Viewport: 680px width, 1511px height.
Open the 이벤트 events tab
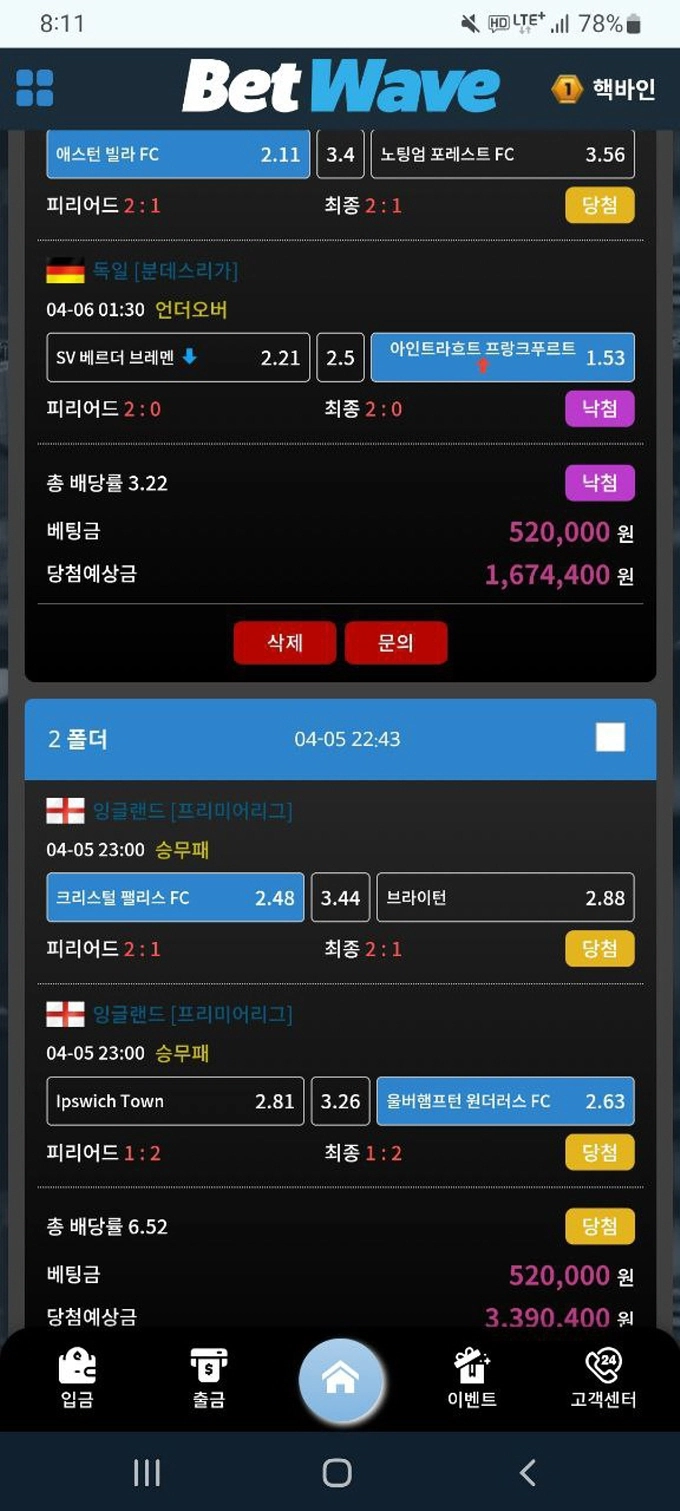[x=472, y=1378]
